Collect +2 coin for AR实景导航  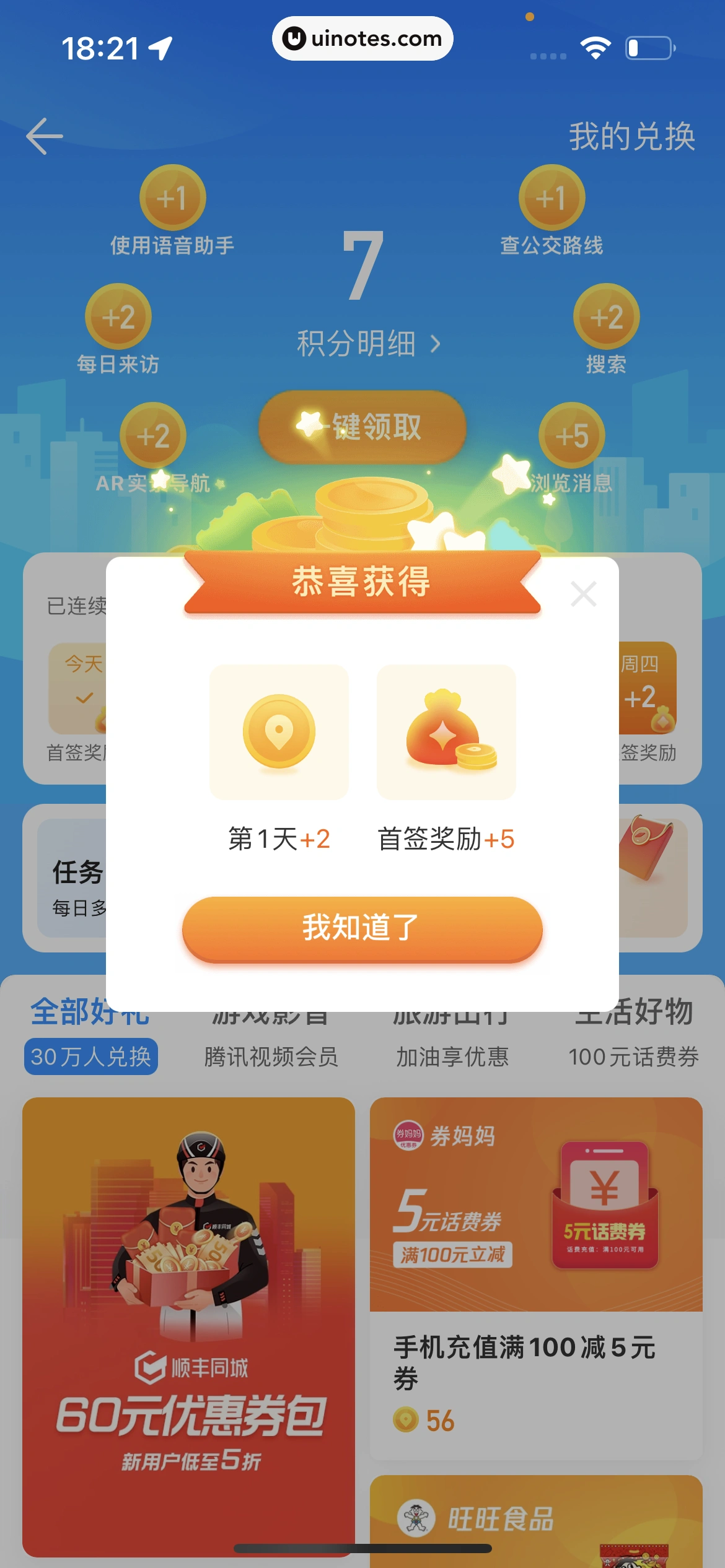point(153,436)
